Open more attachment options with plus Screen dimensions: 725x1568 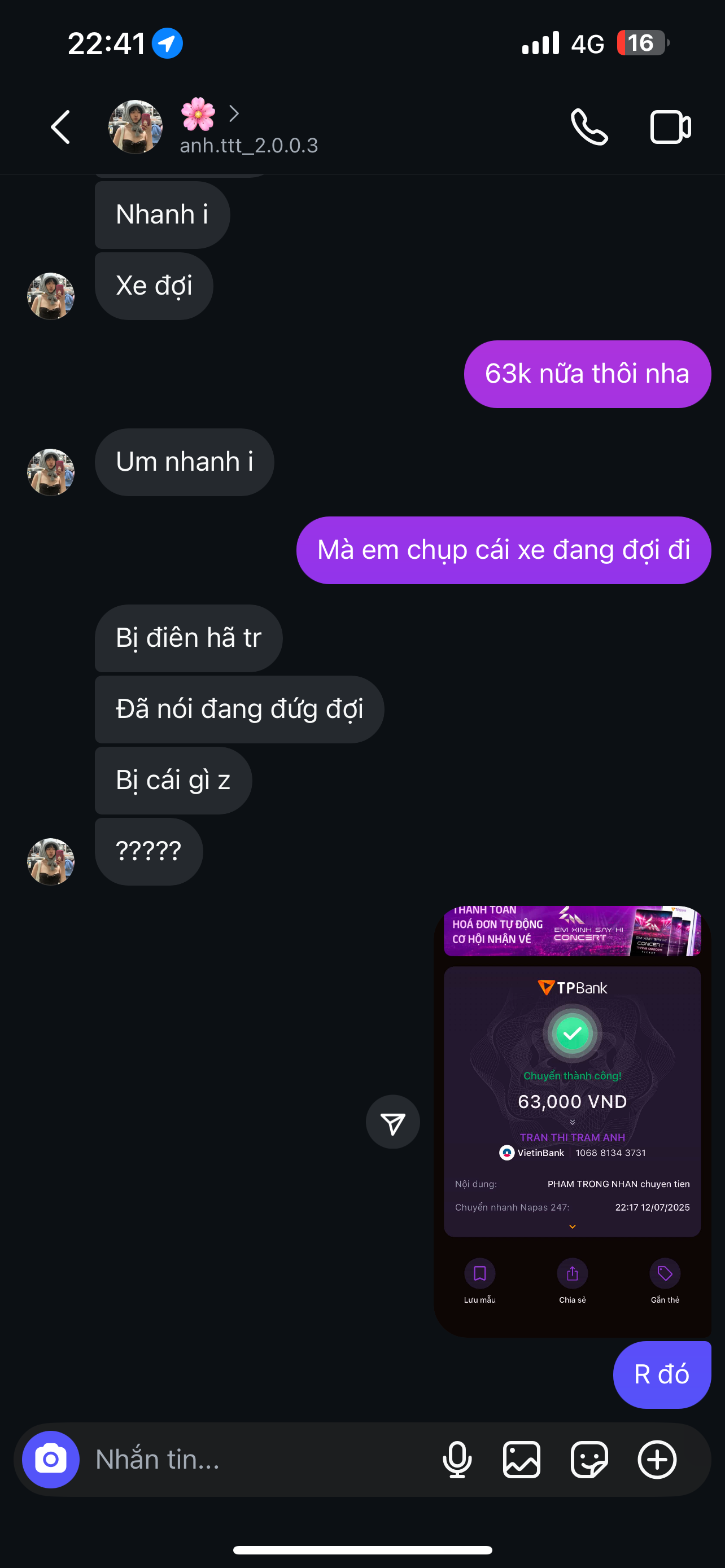[x=657, y=1459]
